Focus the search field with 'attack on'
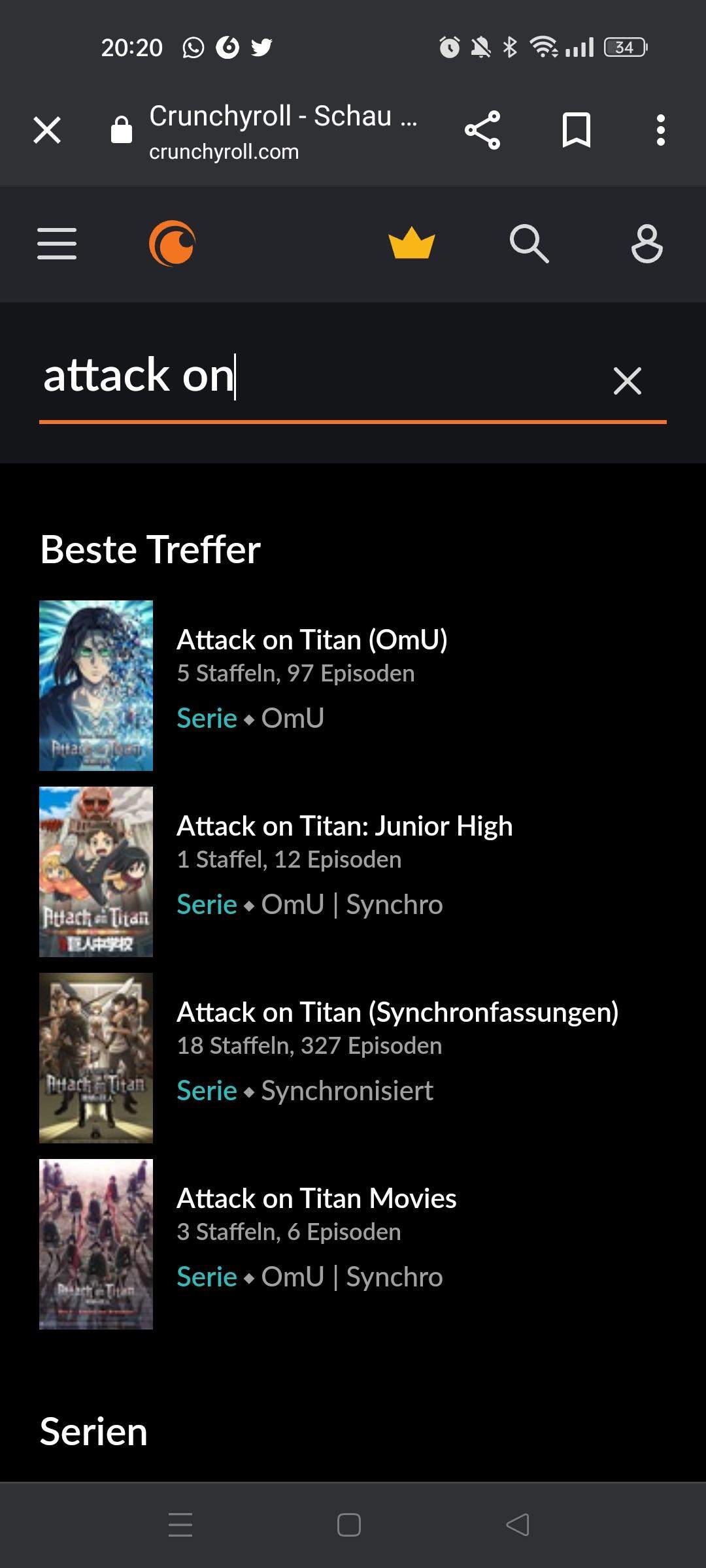 314,378
